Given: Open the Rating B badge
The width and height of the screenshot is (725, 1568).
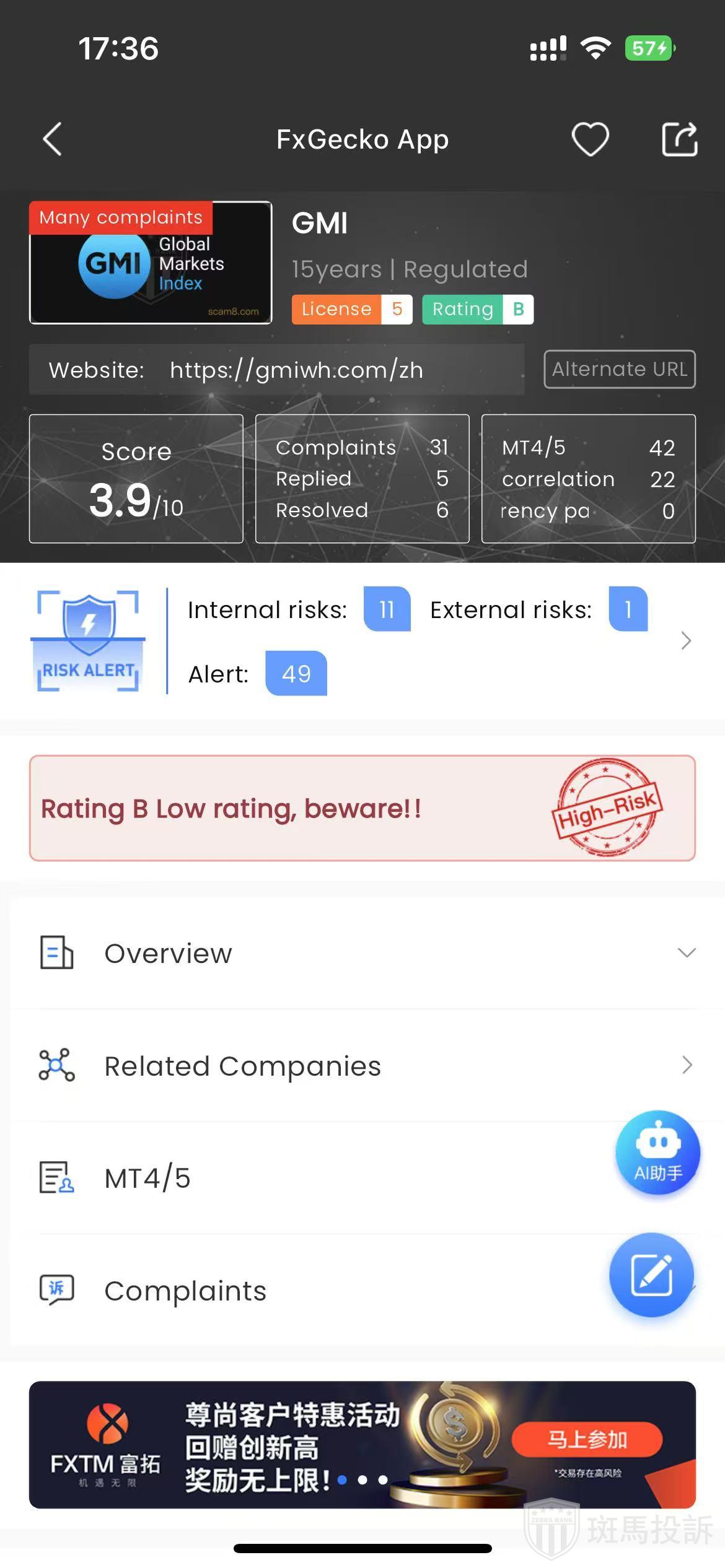Looking at the screenshot, I should pos(477,309).
